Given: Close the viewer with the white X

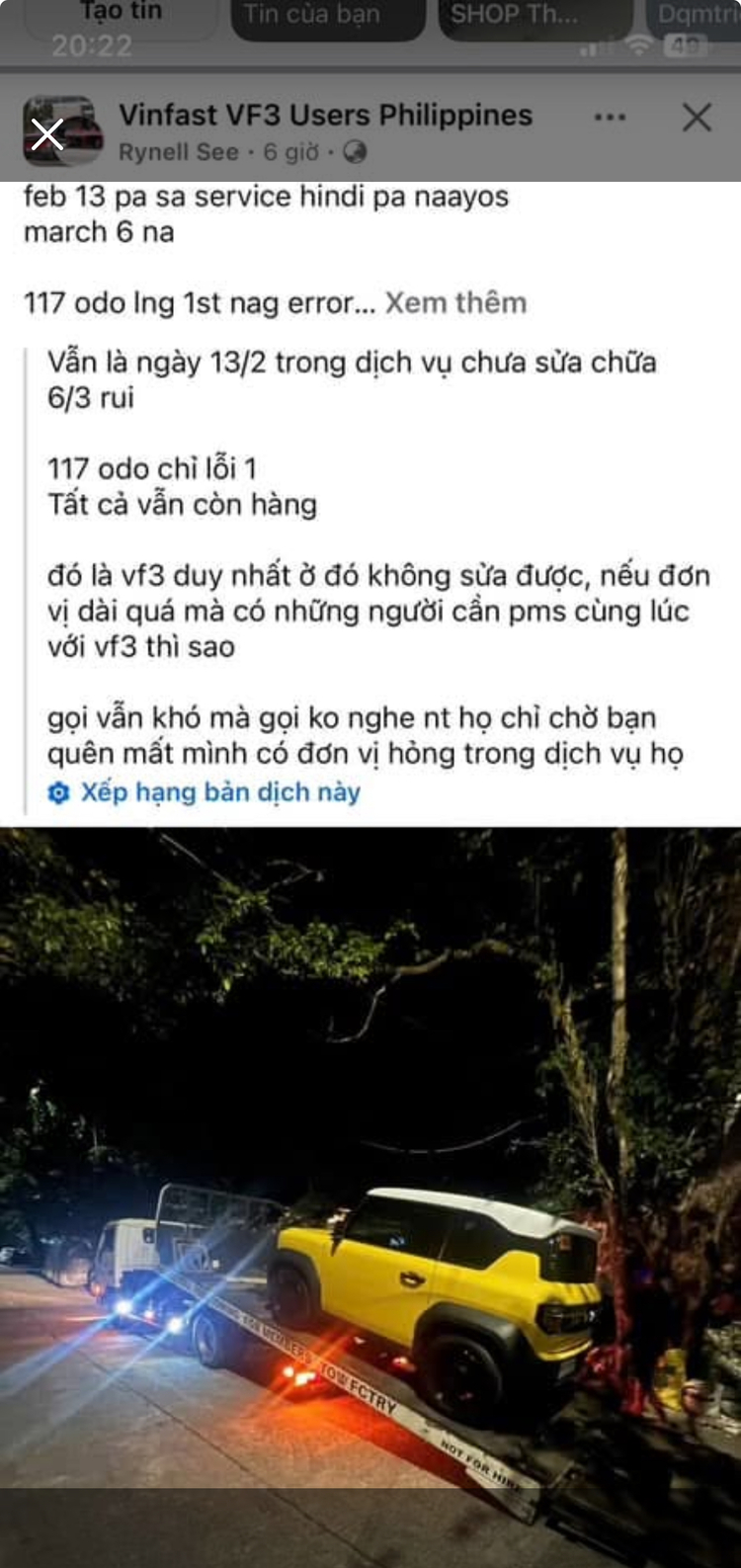Looking at the screenshot, I should pos(46,133).
